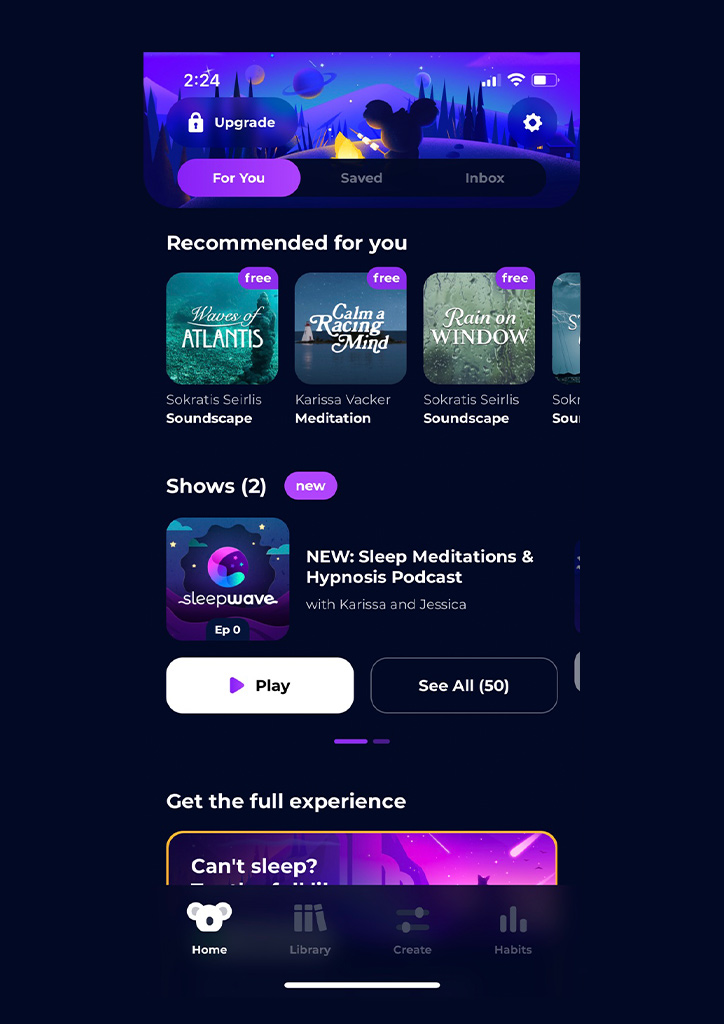Open Calm a Racing Mind meditation
Image resolution: width=724 pixels, height=1024 pixels.
350,328
